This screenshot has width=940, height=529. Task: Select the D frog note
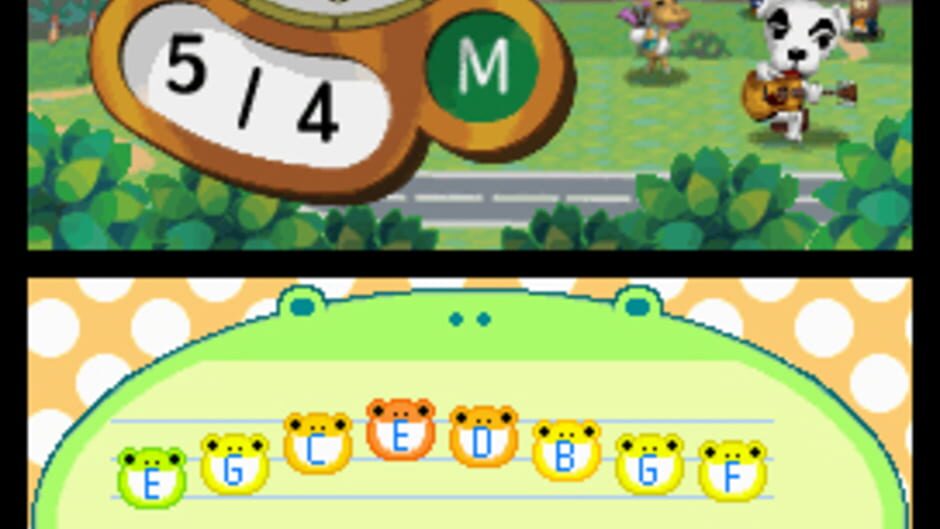pos(483,437)
